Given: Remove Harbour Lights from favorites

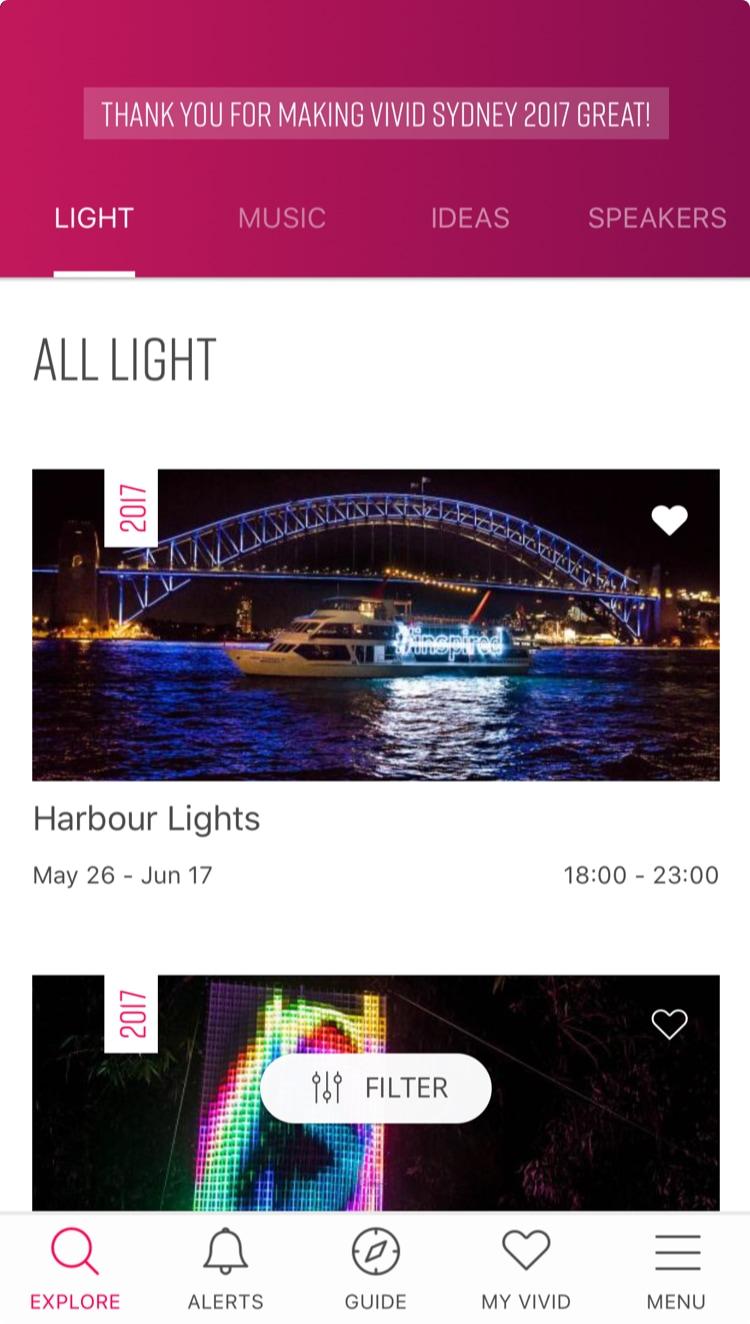Looking at the screenshot, I should (669, 520).
